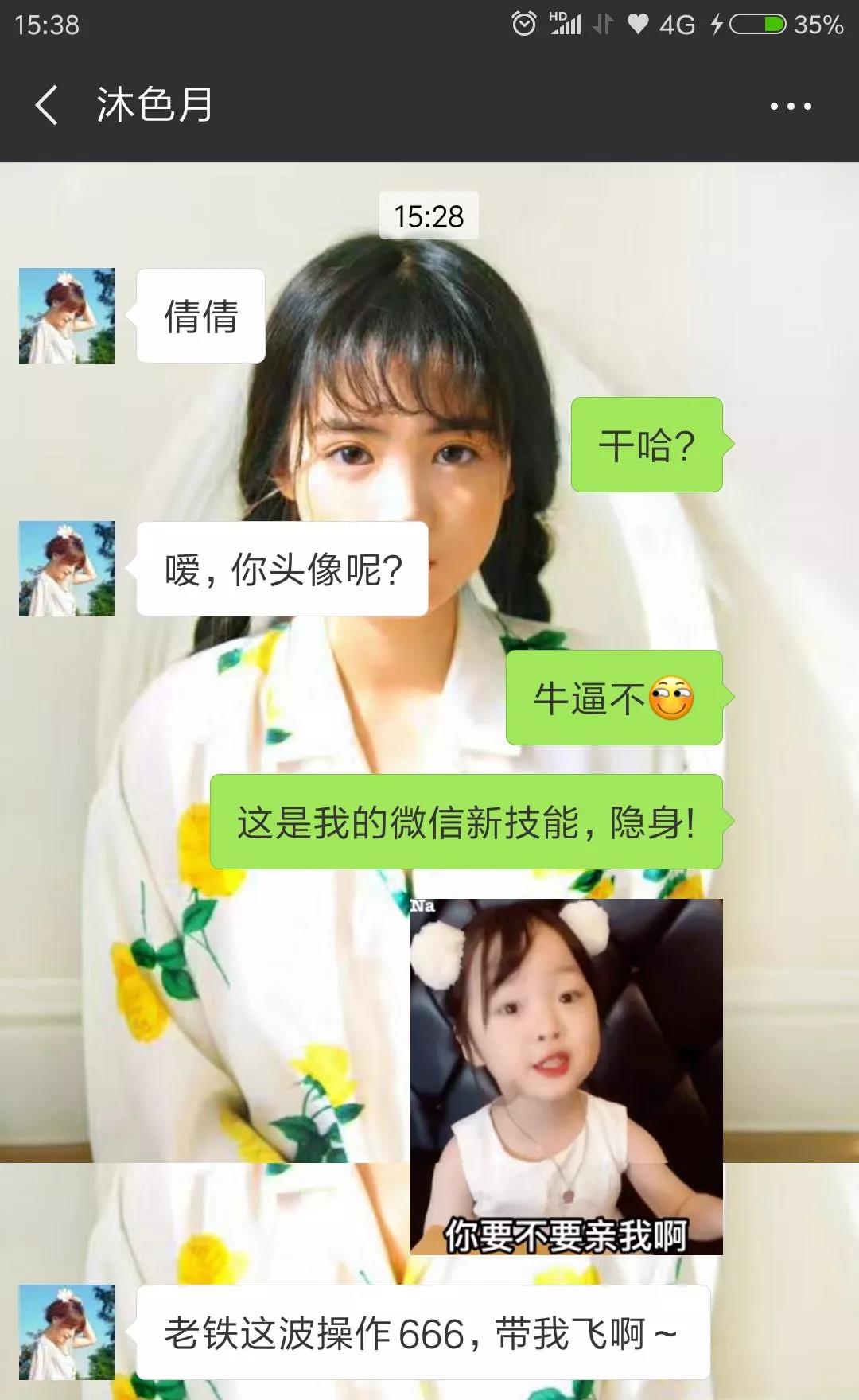Open avatar next to 老铁这波操作666 message
859x1400 pixels.
click(x=67, y=1332)
